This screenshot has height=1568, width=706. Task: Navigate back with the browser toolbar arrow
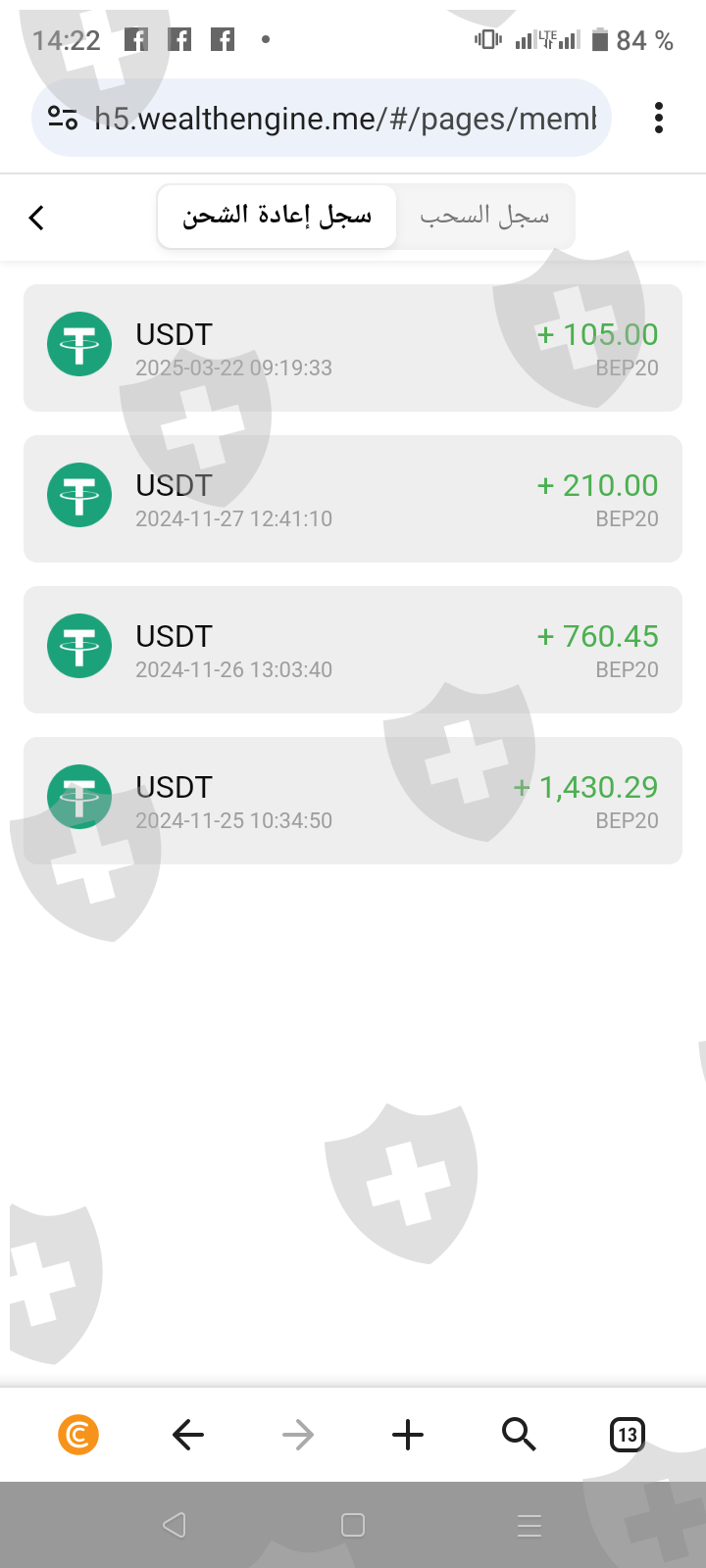point(188,1436)
